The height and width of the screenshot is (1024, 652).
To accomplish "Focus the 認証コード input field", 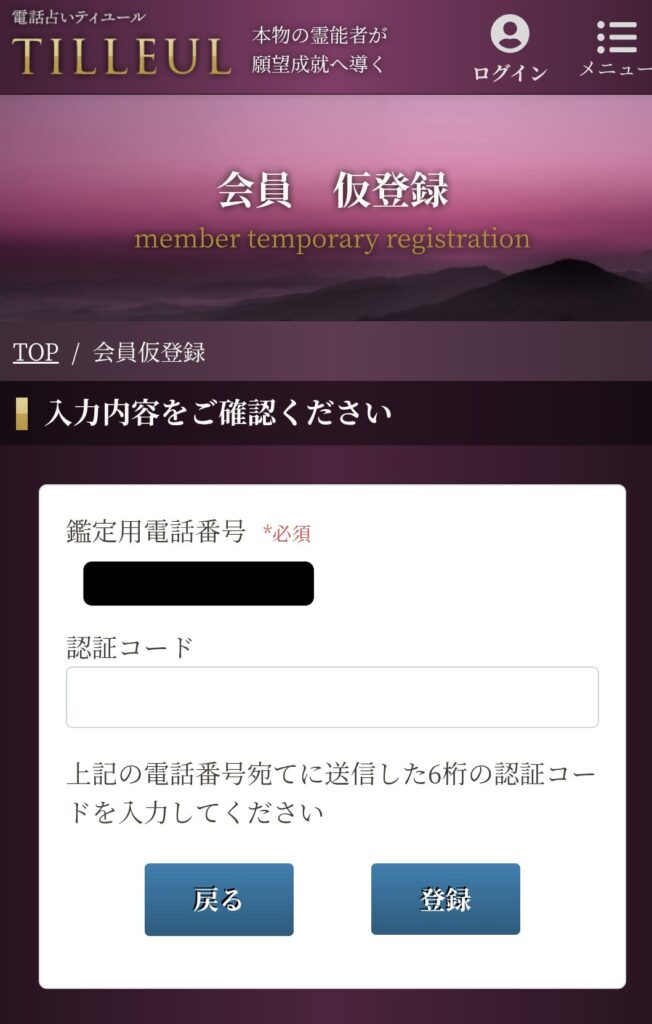I will [x=332, y=697].
